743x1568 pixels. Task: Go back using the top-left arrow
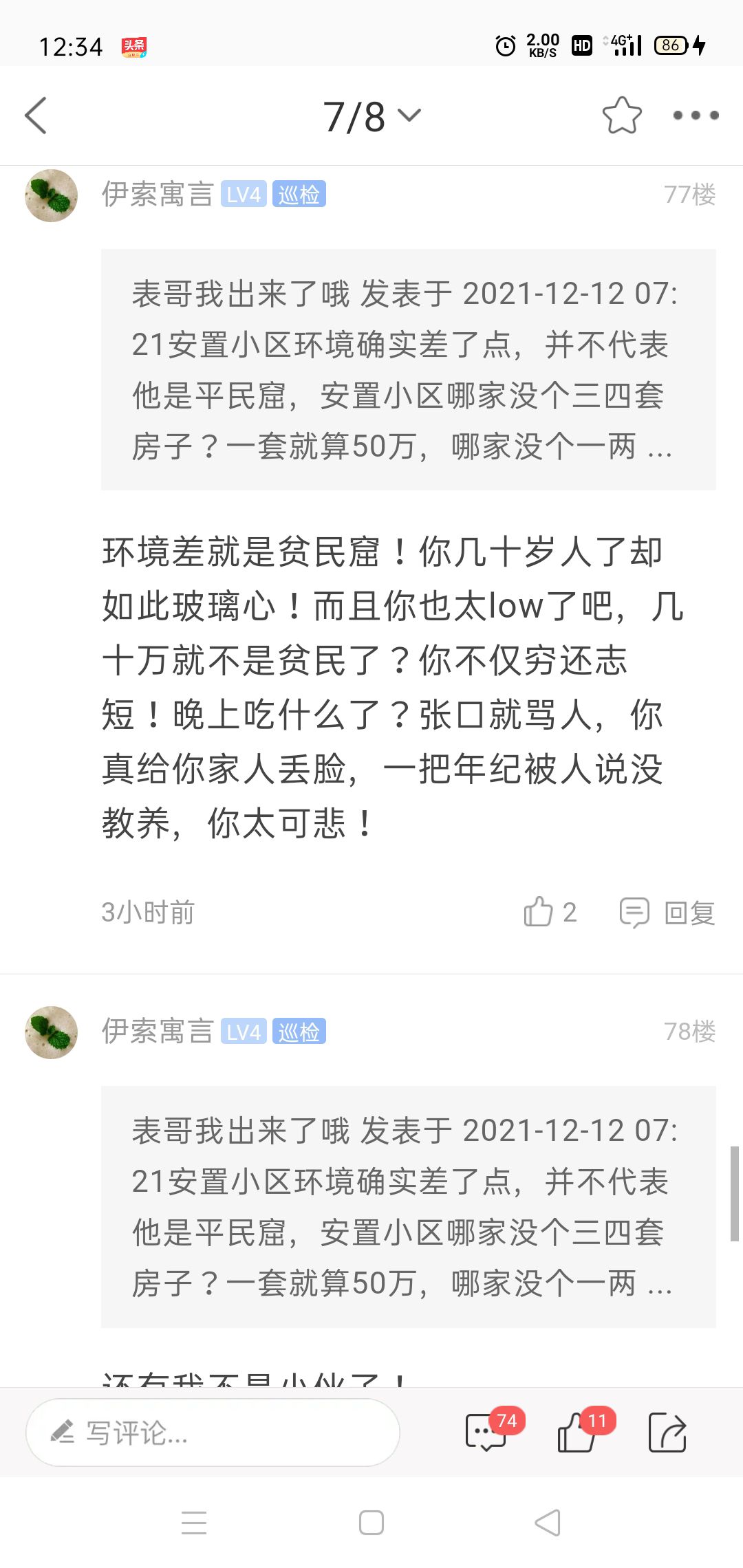pyautogui.click(x=36, y=116)
